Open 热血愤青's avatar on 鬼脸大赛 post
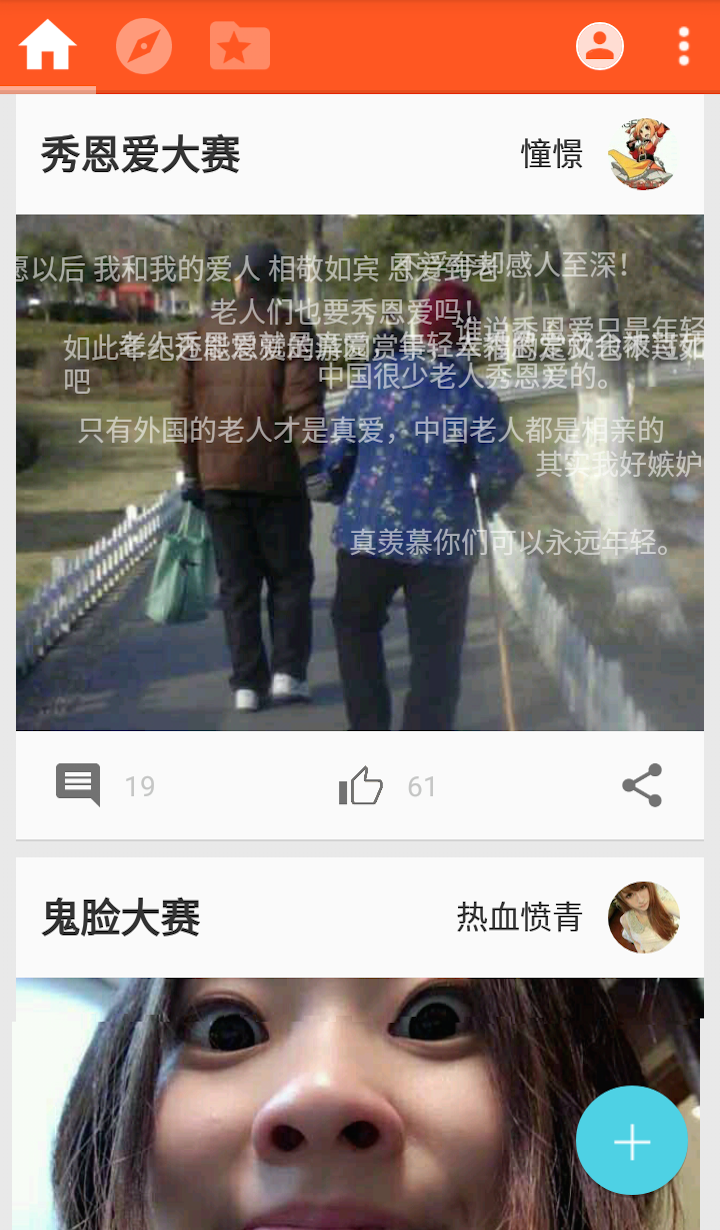 pos(643,917)
